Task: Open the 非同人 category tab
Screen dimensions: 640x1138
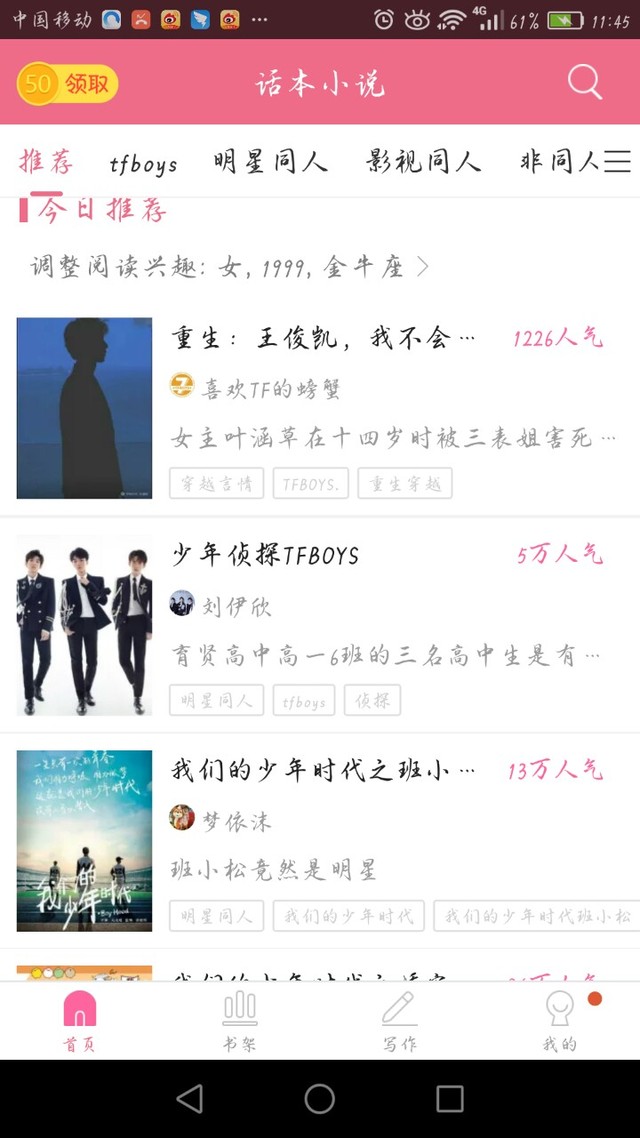Action: coord(558,161)
